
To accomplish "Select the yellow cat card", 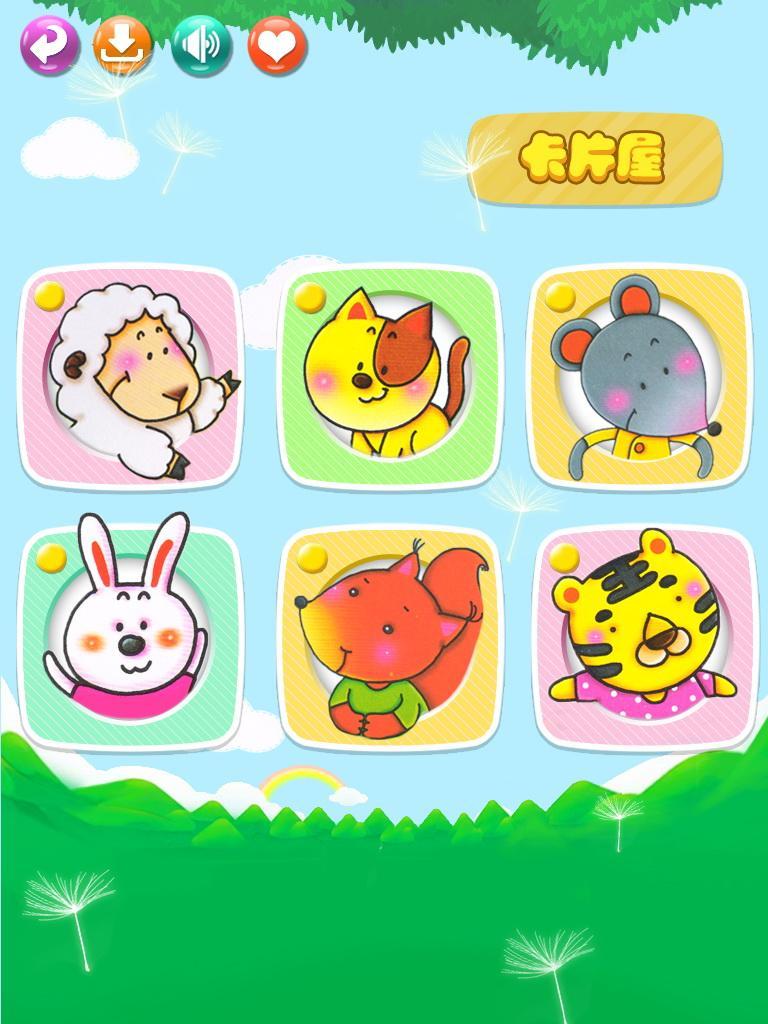I will [x=388, y=376].
